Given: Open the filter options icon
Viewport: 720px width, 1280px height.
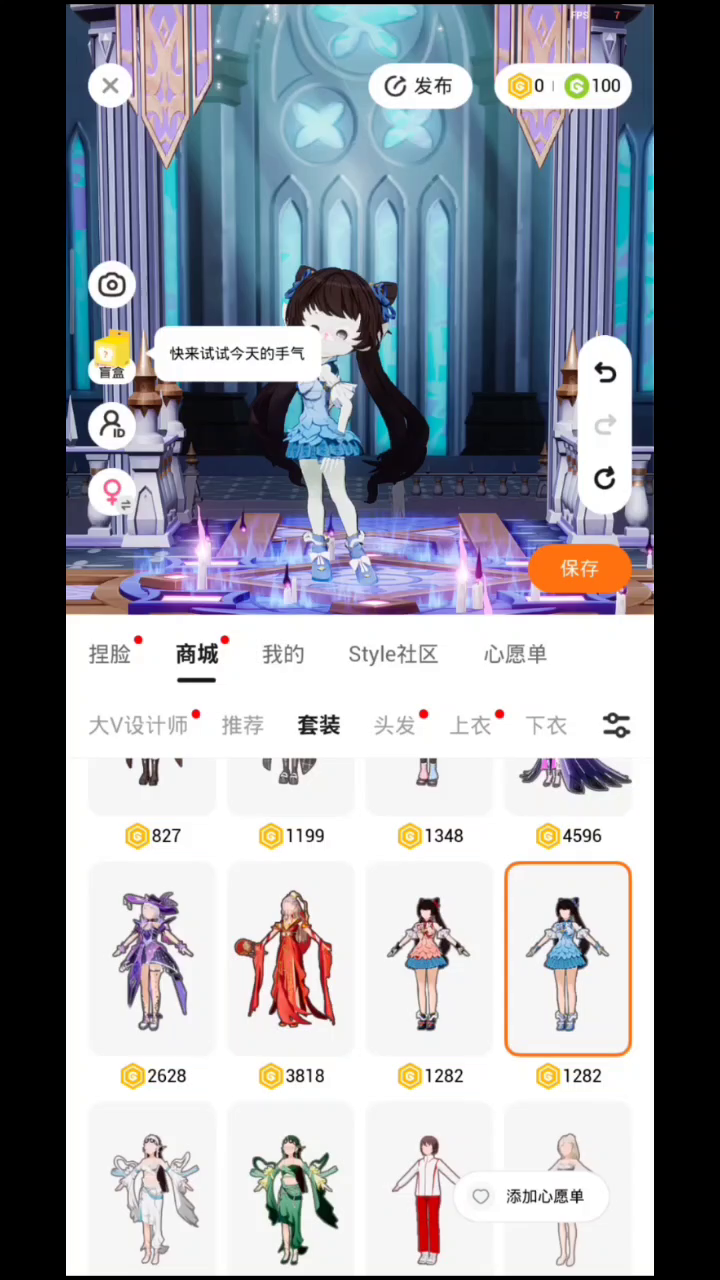Looking at the screenshot, I should point(617,725).
